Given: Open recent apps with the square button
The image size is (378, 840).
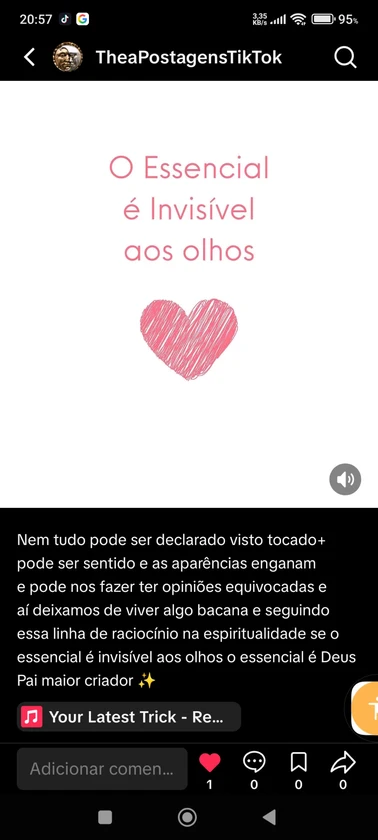Looking at the screenshot, I should click(x=105, y=817).
